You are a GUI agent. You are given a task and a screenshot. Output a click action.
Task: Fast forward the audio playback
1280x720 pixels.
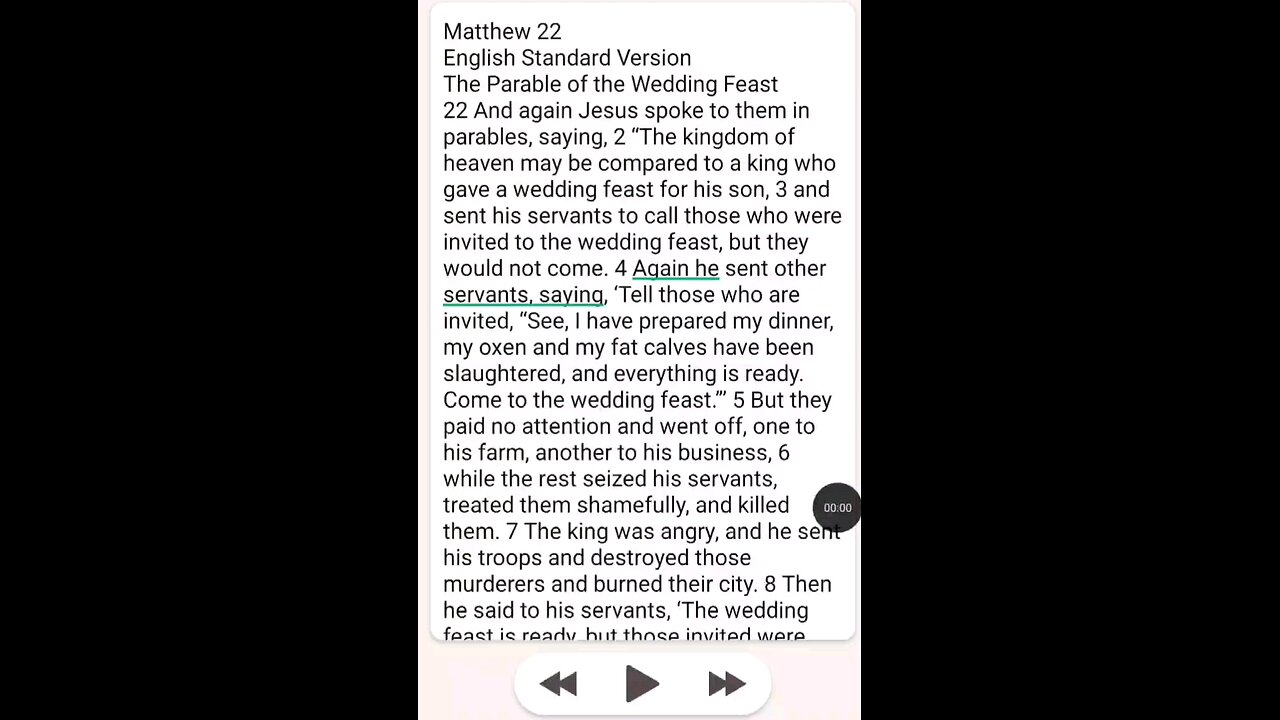click(726, 684)
